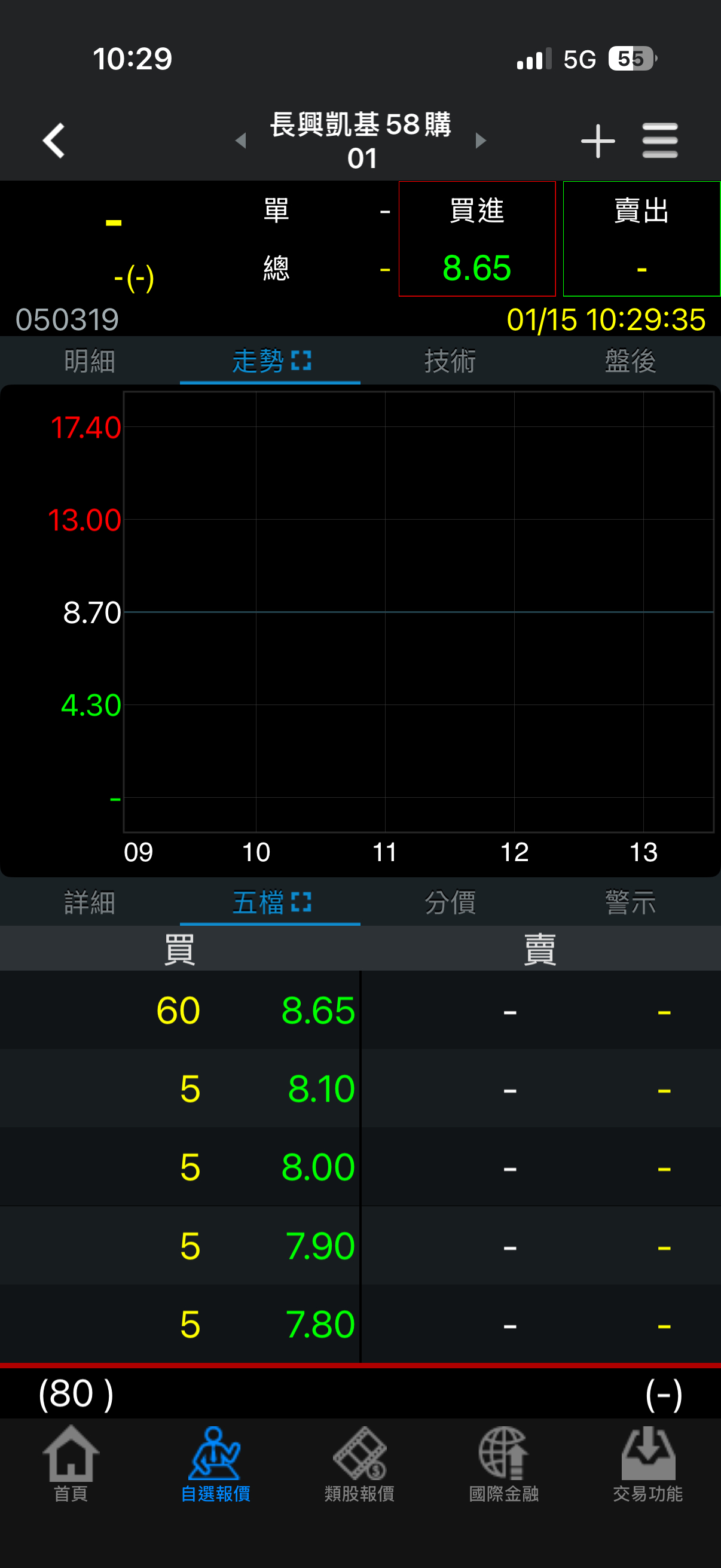Open 自選報價 watchlist quotes
Screen dimensions: 721x1568
click(x=215, y=1463)
